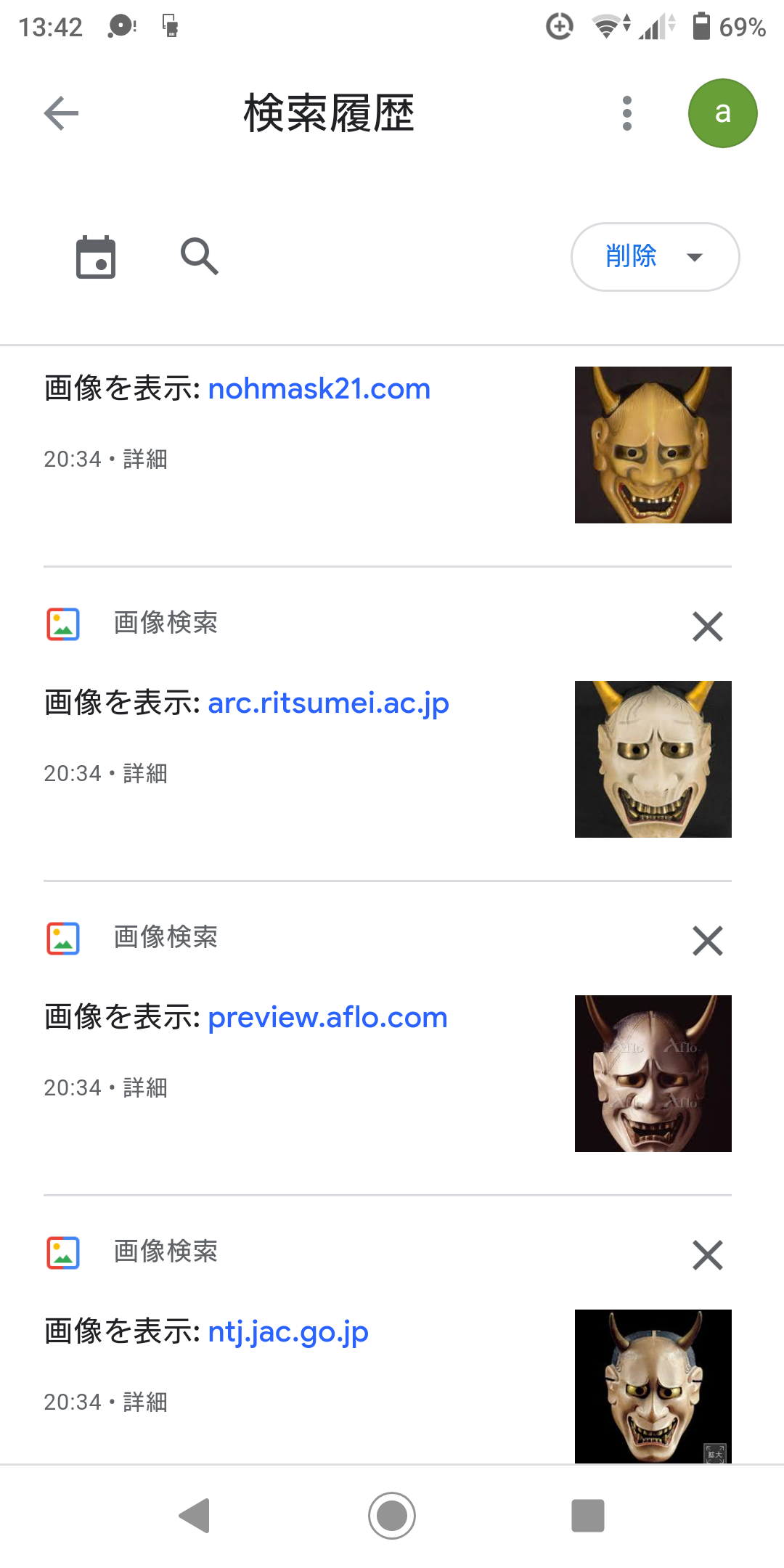The height and width of the screenshot is (1568, 784).
Task: Open the nohmask21.com link
Action: [x=319, y=388]
